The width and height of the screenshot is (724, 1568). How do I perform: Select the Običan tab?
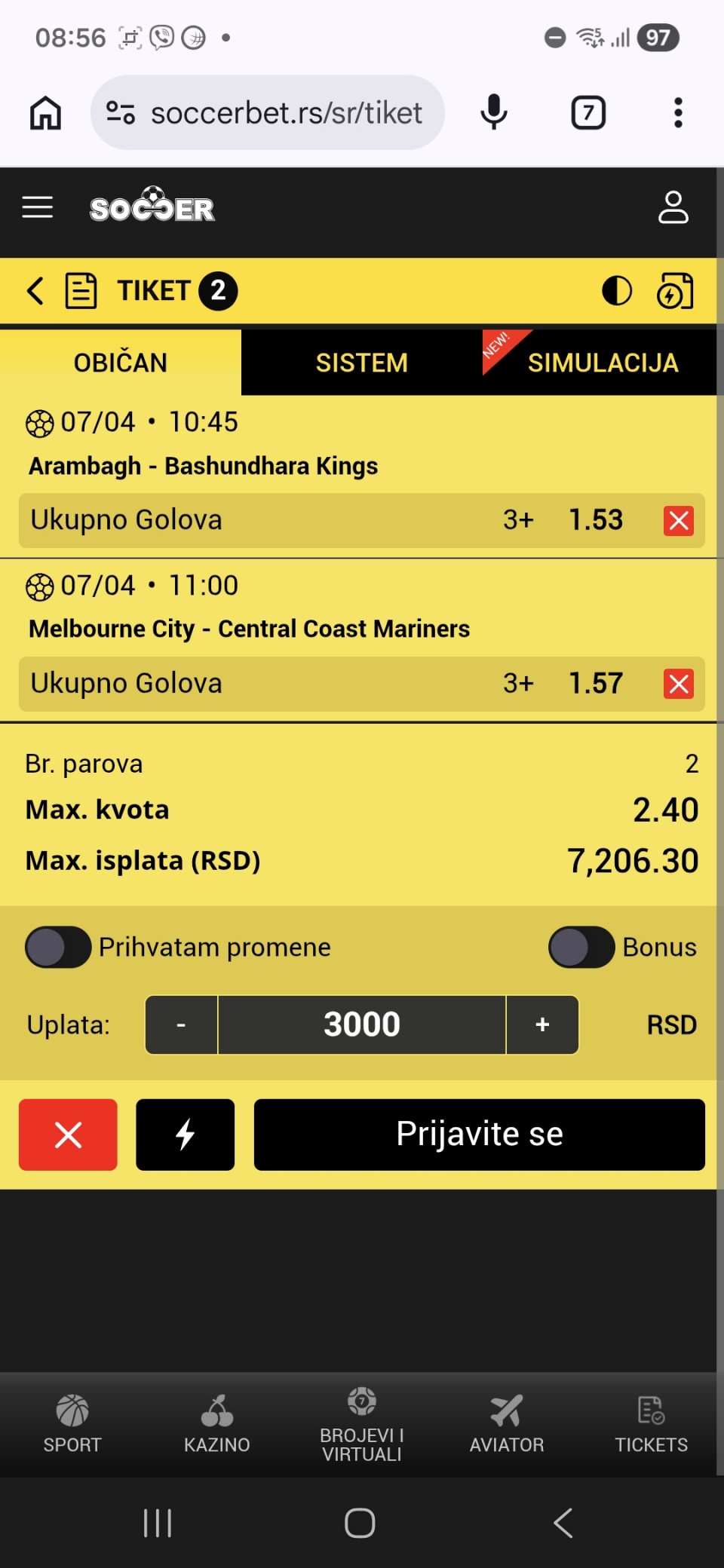pos(121,363)
